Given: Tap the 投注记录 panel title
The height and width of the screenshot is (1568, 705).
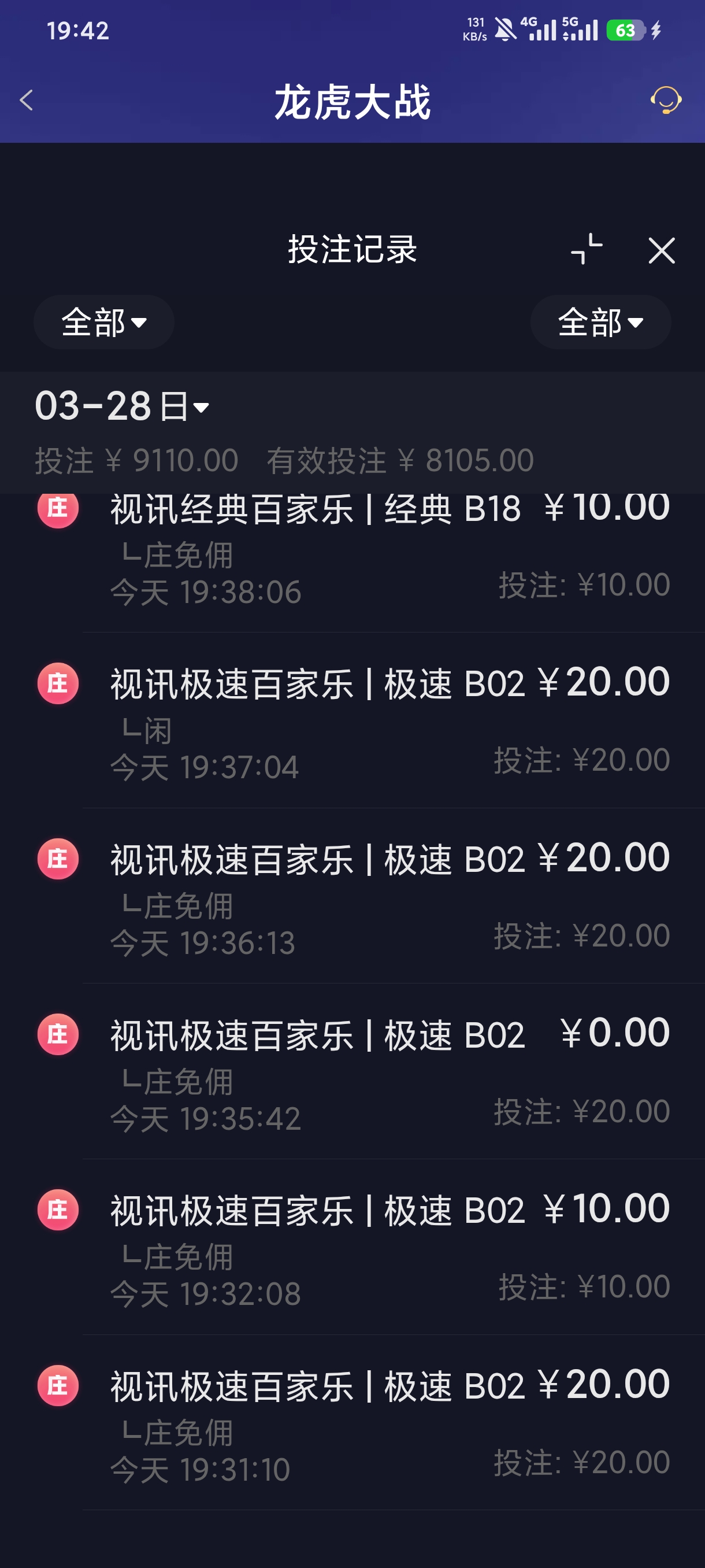Looking at the screenshot, I should 351,251.
